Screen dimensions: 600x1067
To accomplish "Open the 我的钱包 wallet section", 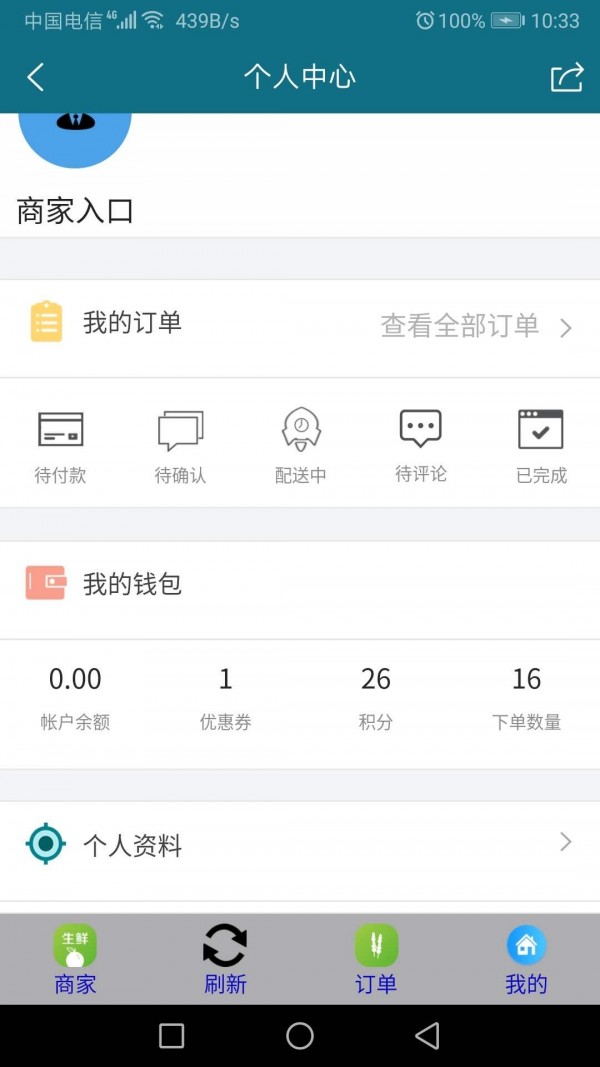I will pos(132,584).
